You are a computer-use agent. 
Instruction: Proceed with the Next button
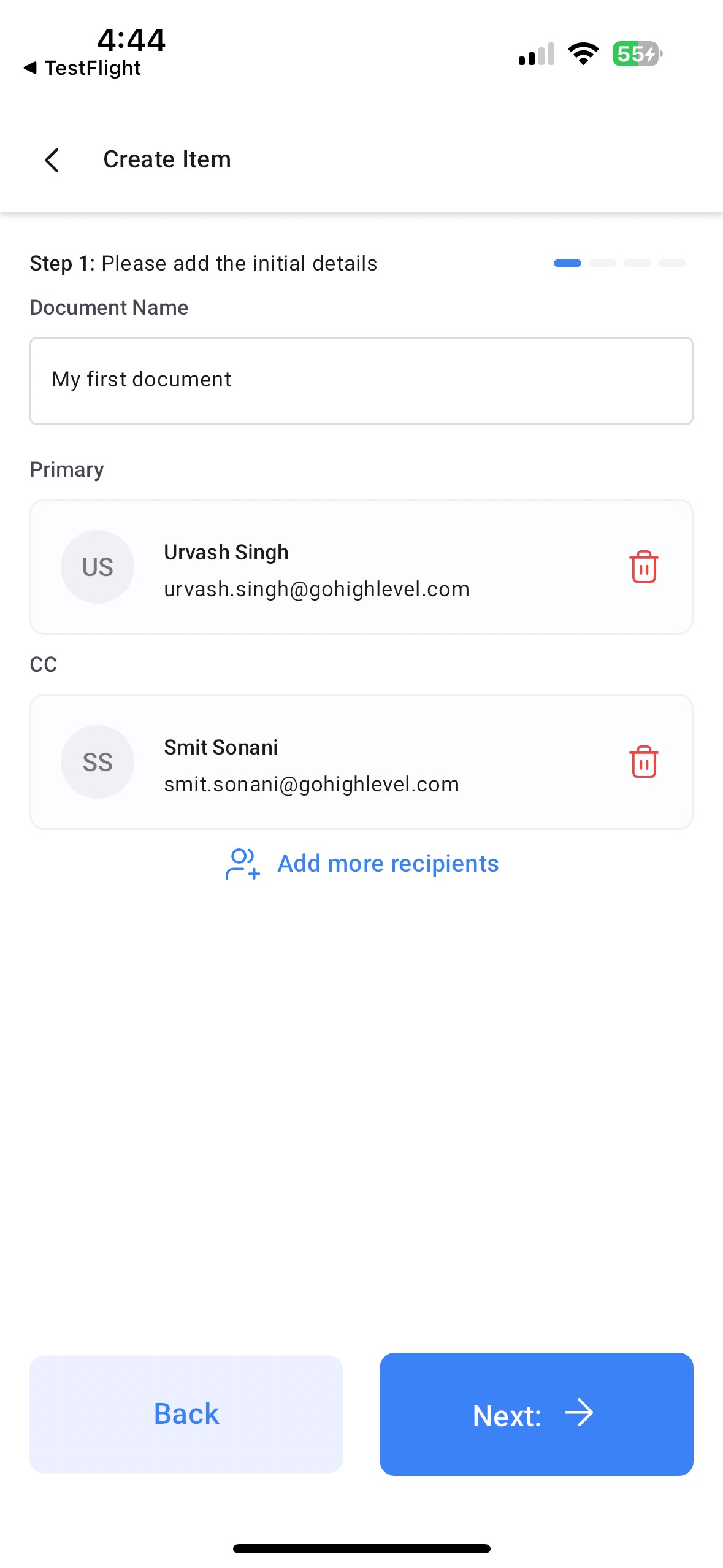[x=537, y=1413]
